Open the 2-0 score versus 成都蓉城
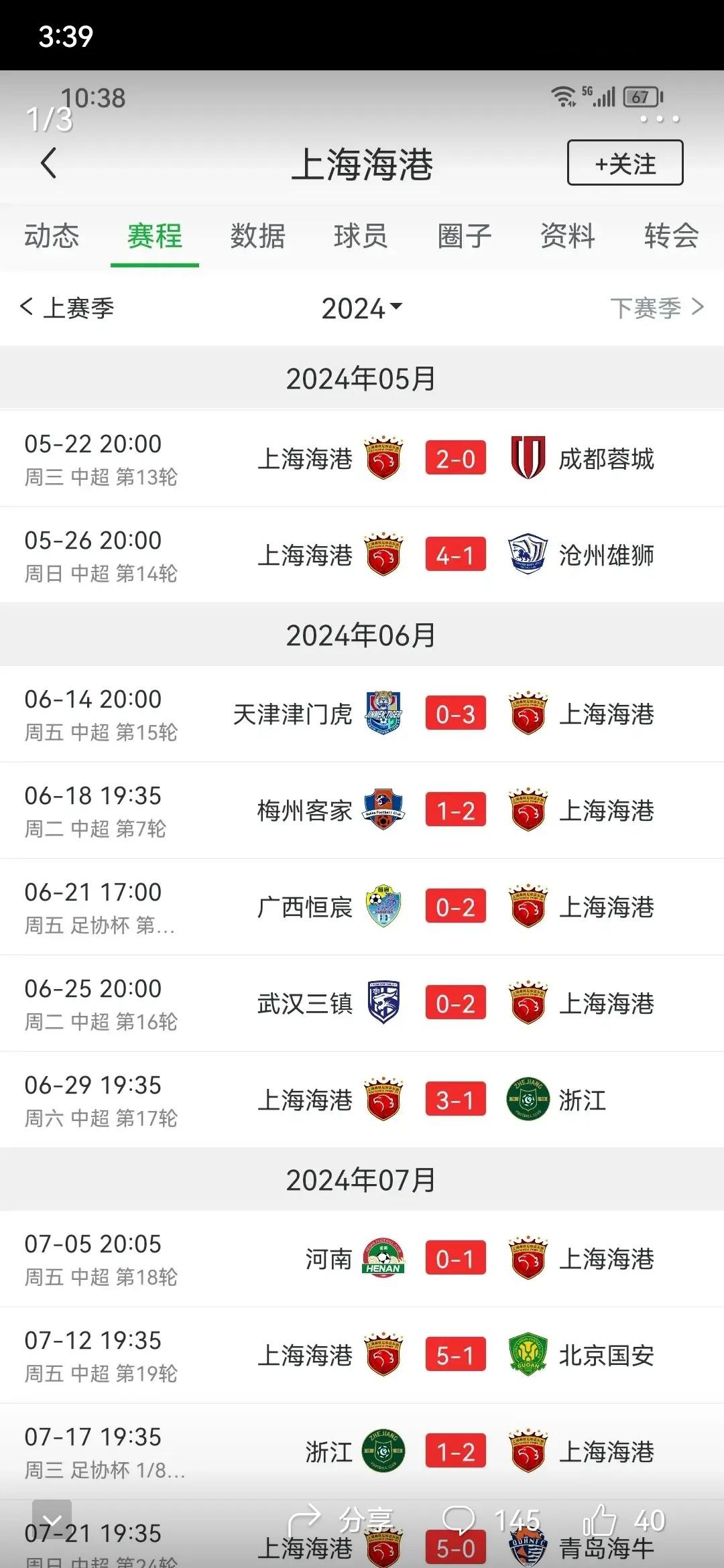This screenshot has width=724, height=1568. 456,458
